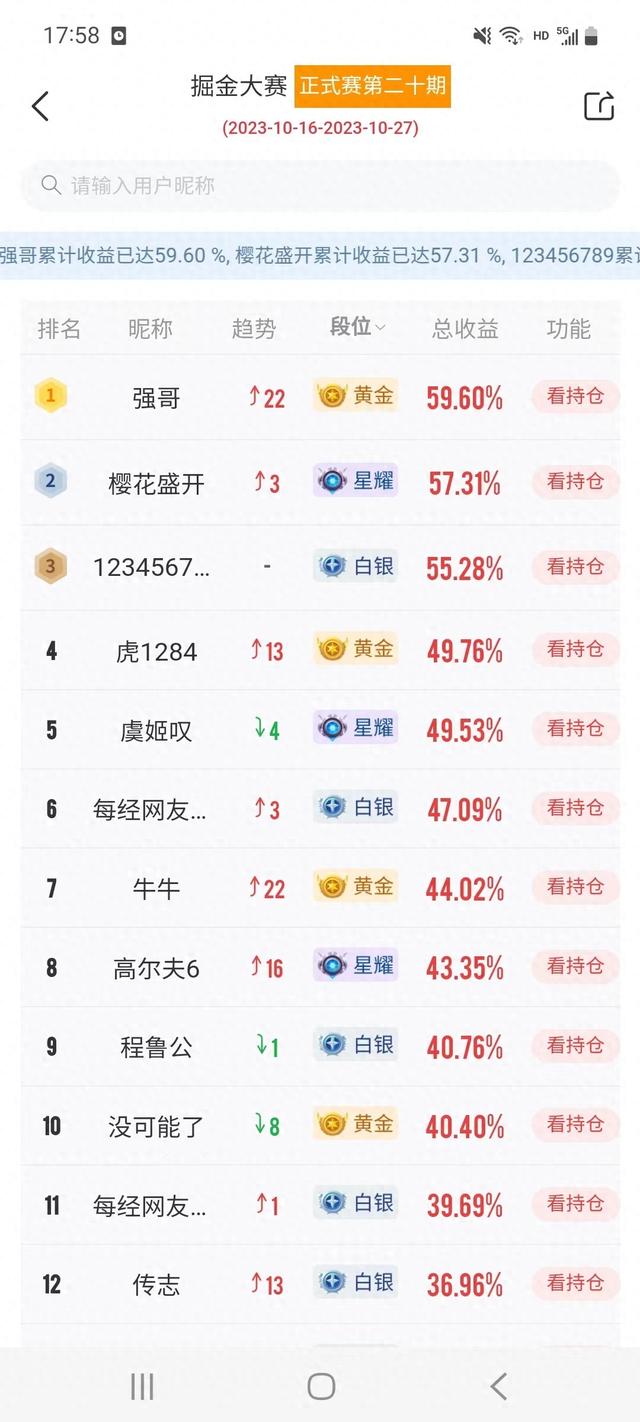Viewport: 640px width, 1422px height.
Task: View 强哥's holdings via 看持仓
Action: click(x=575, y=396)
